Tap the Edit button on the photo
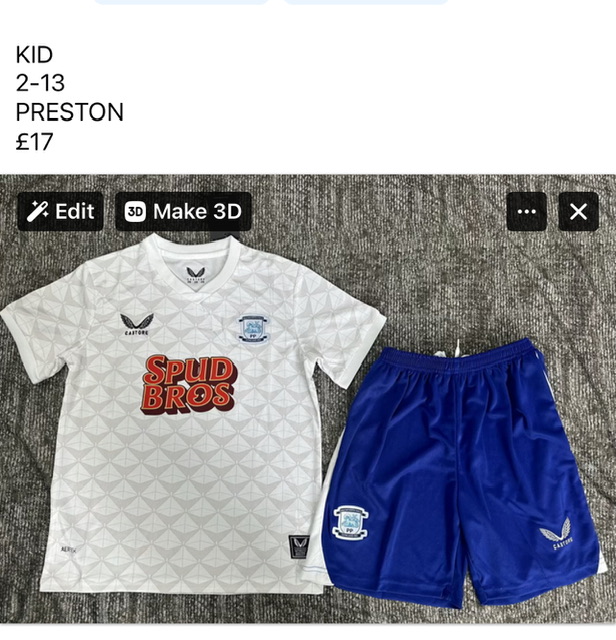616x640 pixels. click(x=60, y=211)
